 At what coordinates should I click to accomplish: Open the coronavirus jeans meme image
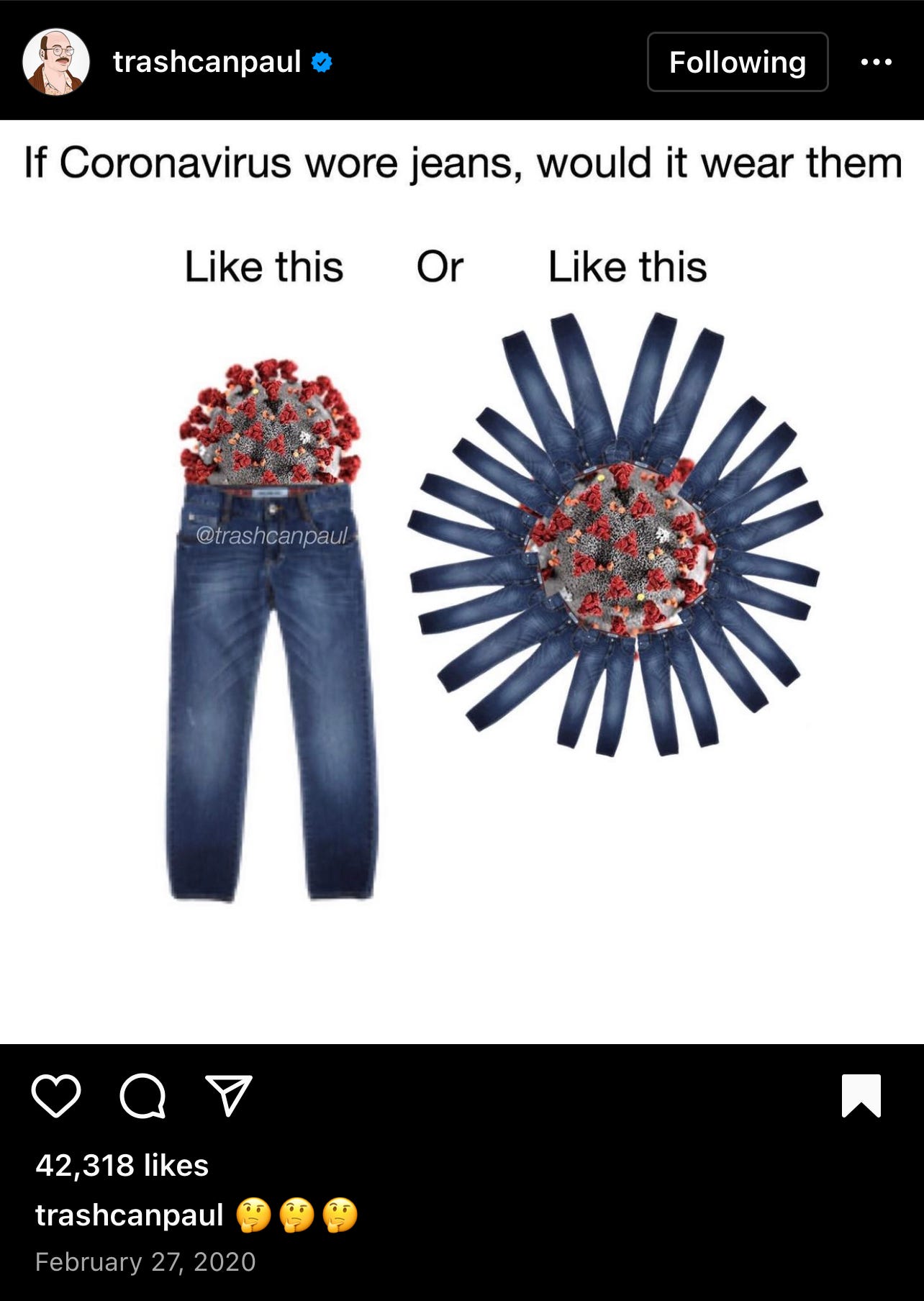click(462, 581)
